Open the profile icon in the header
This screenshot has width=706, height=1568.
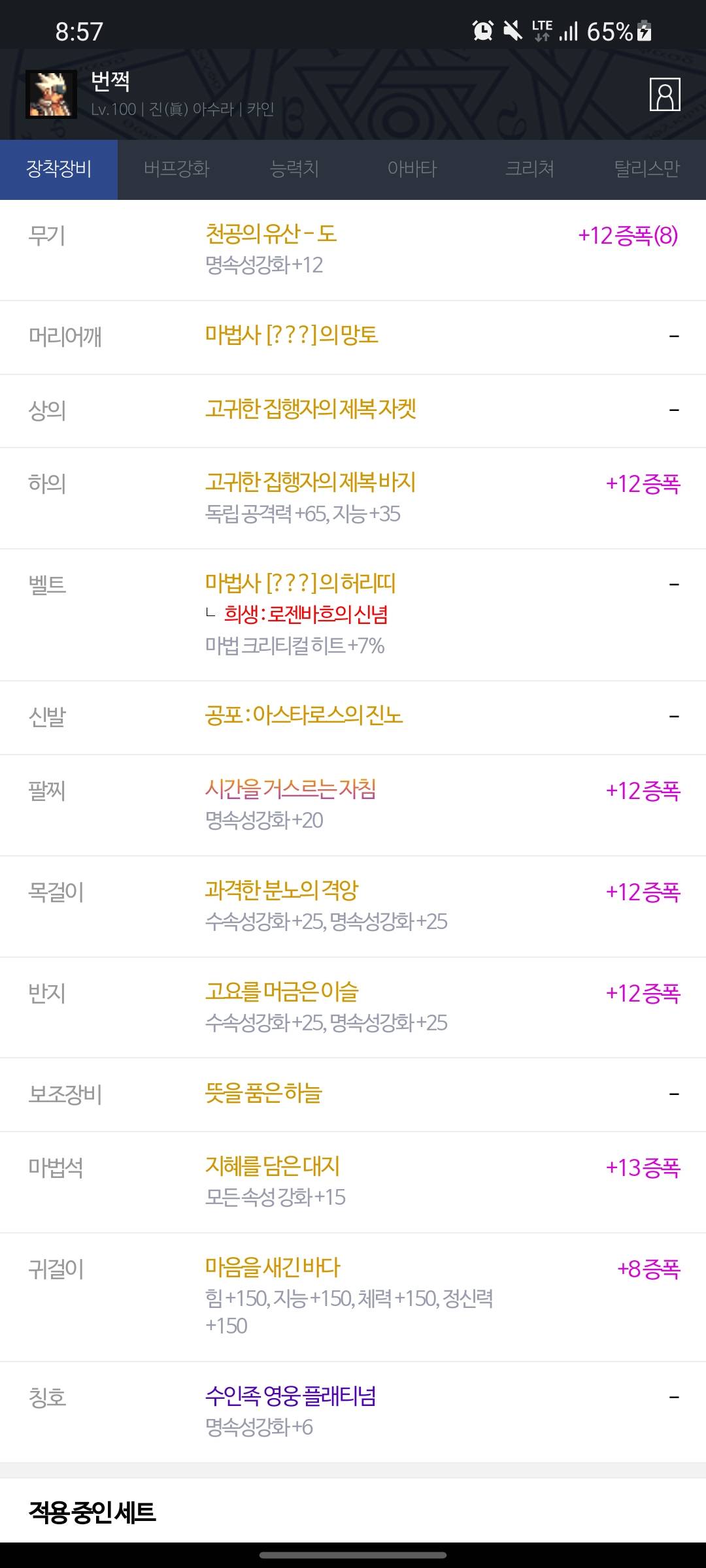pos(665,94)
